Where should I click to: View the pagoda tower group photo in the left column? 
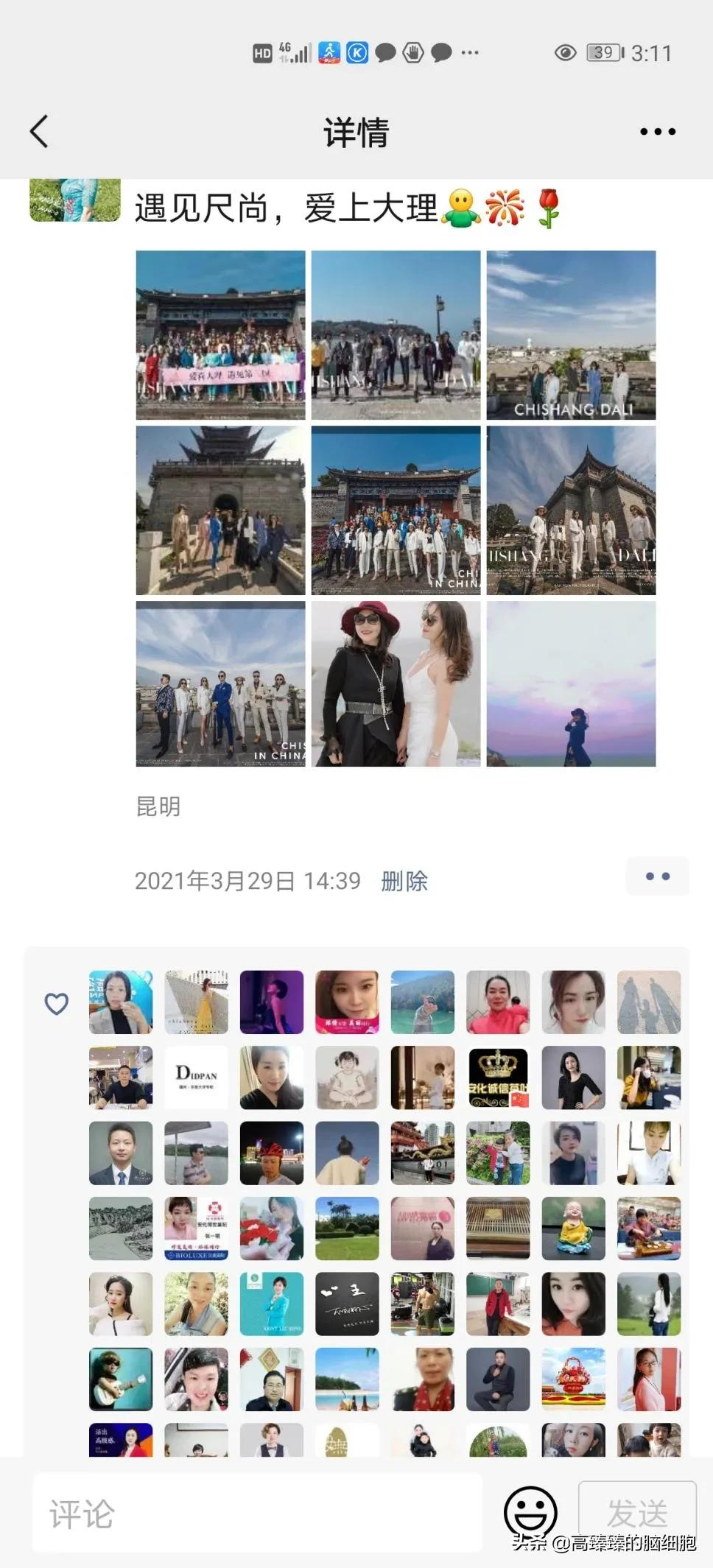pyautogui.click(x=220, y=510)
